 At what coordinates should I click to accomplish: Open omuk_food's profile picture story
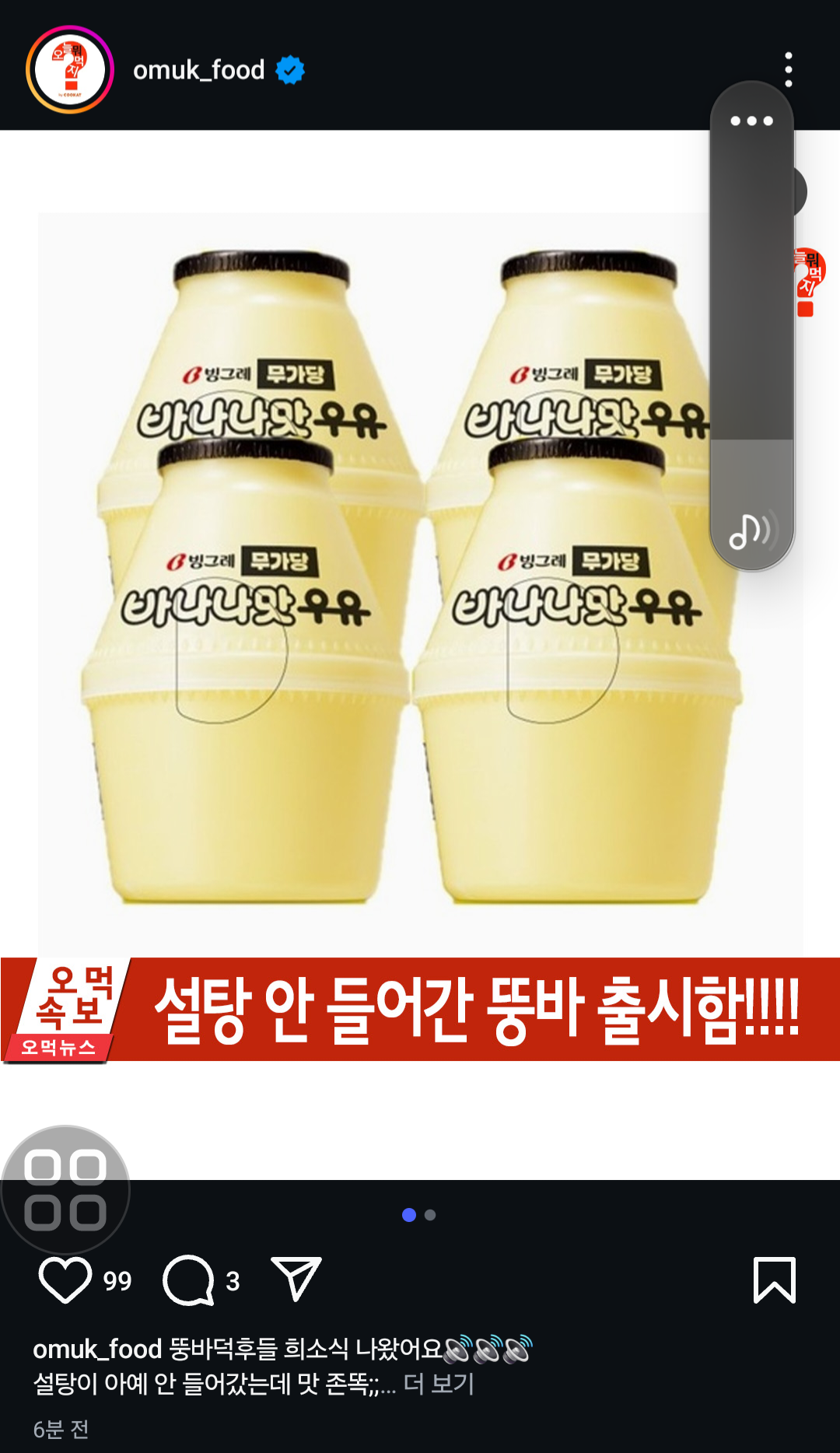click(70, 69)
